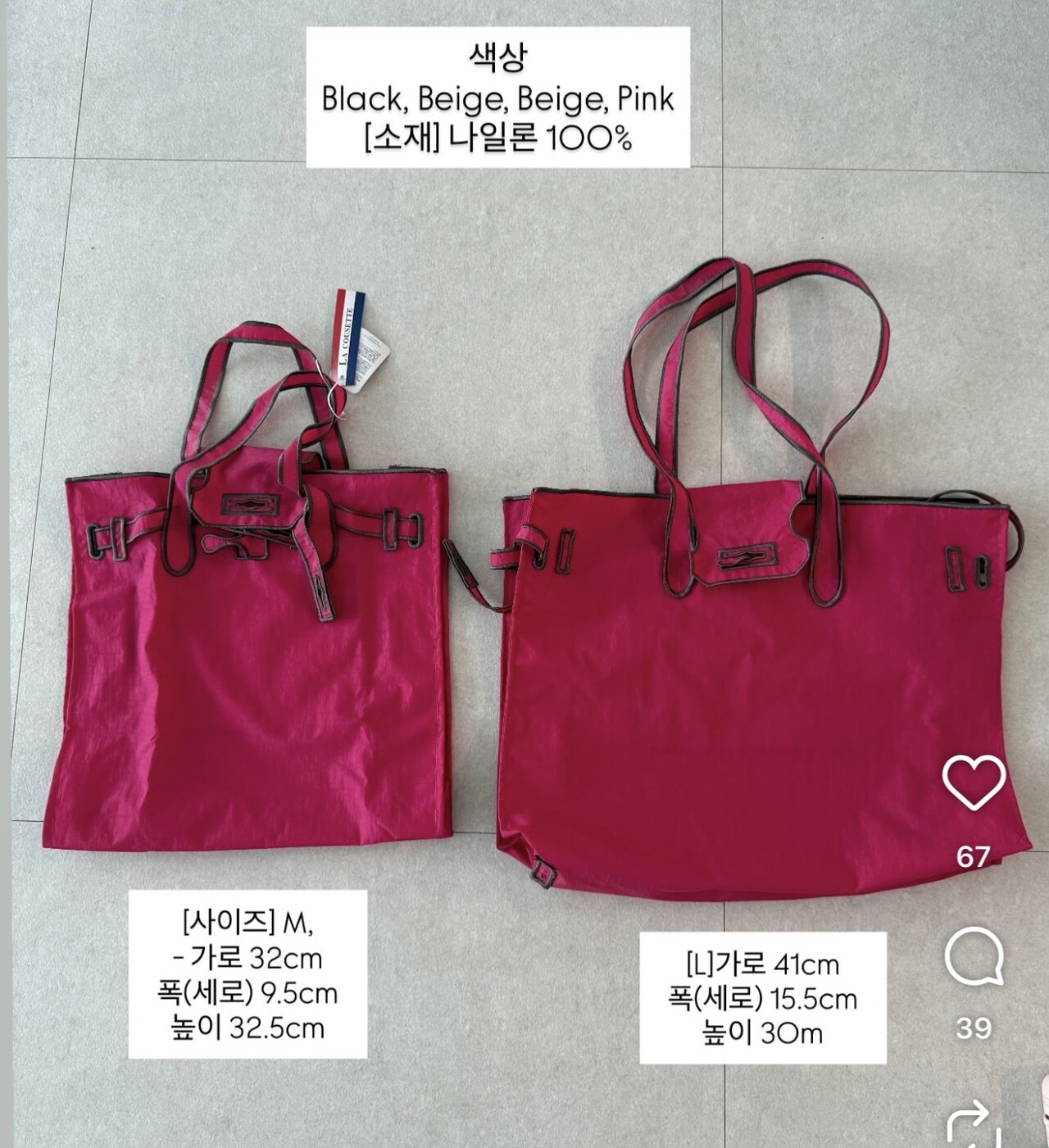The width and height of the screenshot is (1049, 1148).
Task: Open the comments on this post
Action: 974,958
